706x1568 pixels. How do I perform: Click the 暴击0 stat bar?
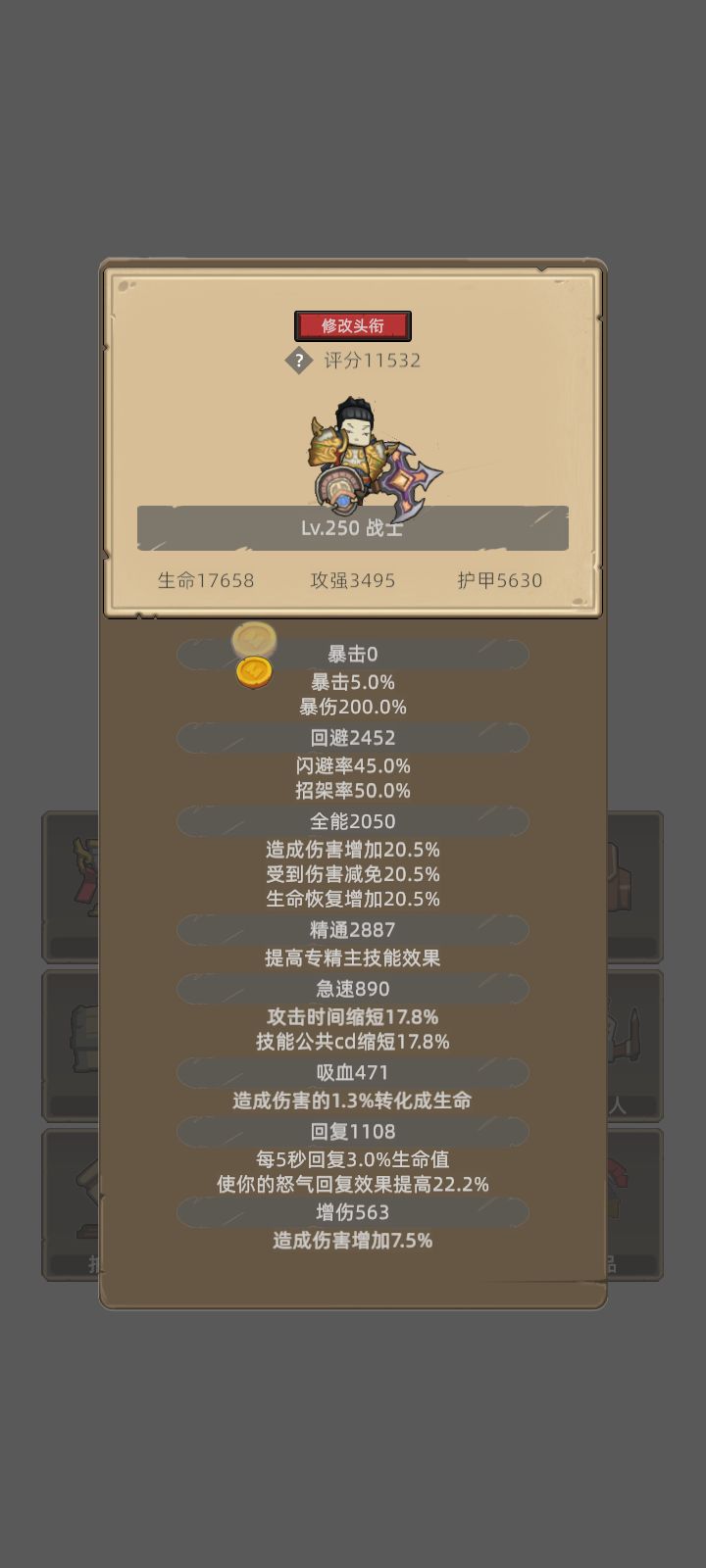[351, 654]
